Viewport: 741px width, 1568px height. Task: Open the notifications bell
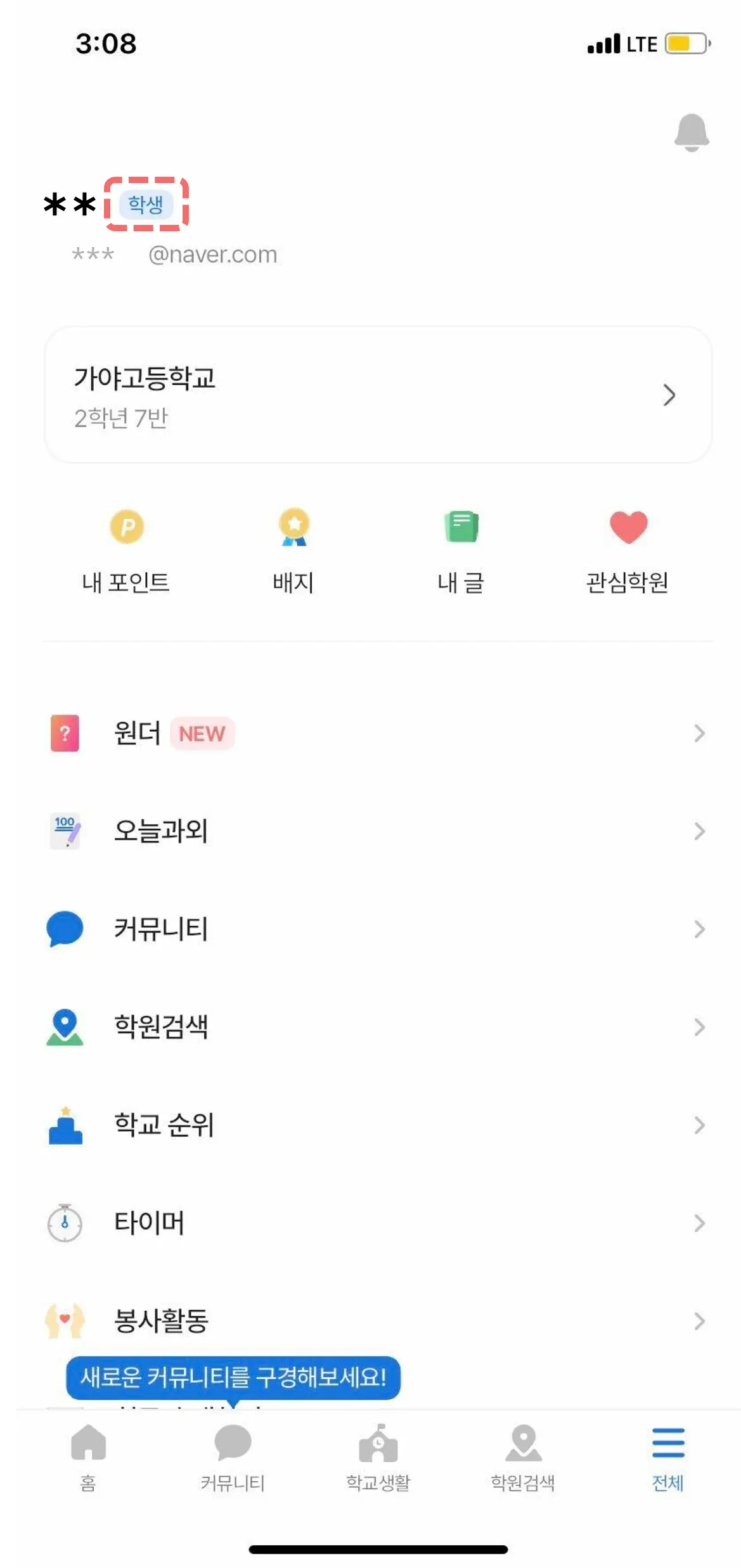(x=691, y=132)
